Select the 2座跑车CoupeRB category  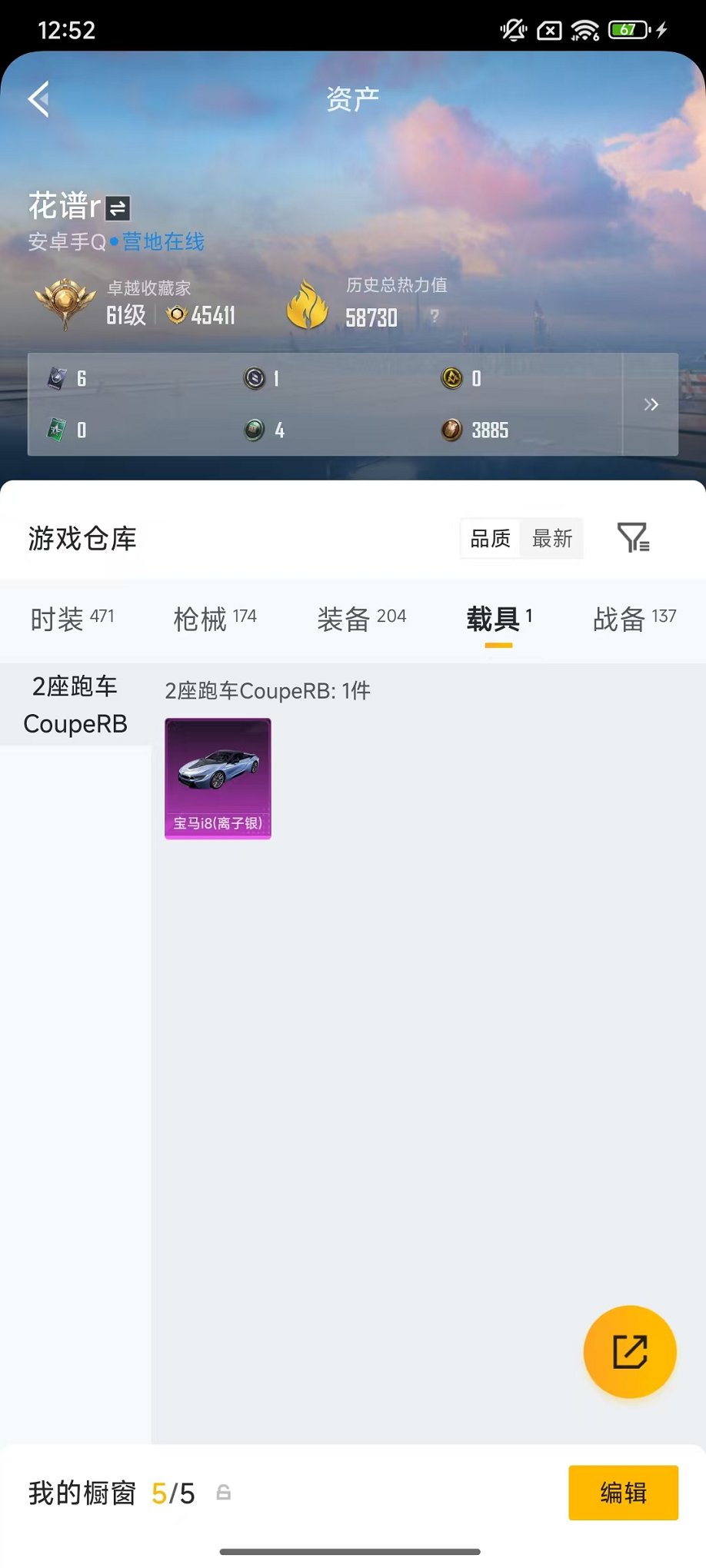click(x=74, y=704)
